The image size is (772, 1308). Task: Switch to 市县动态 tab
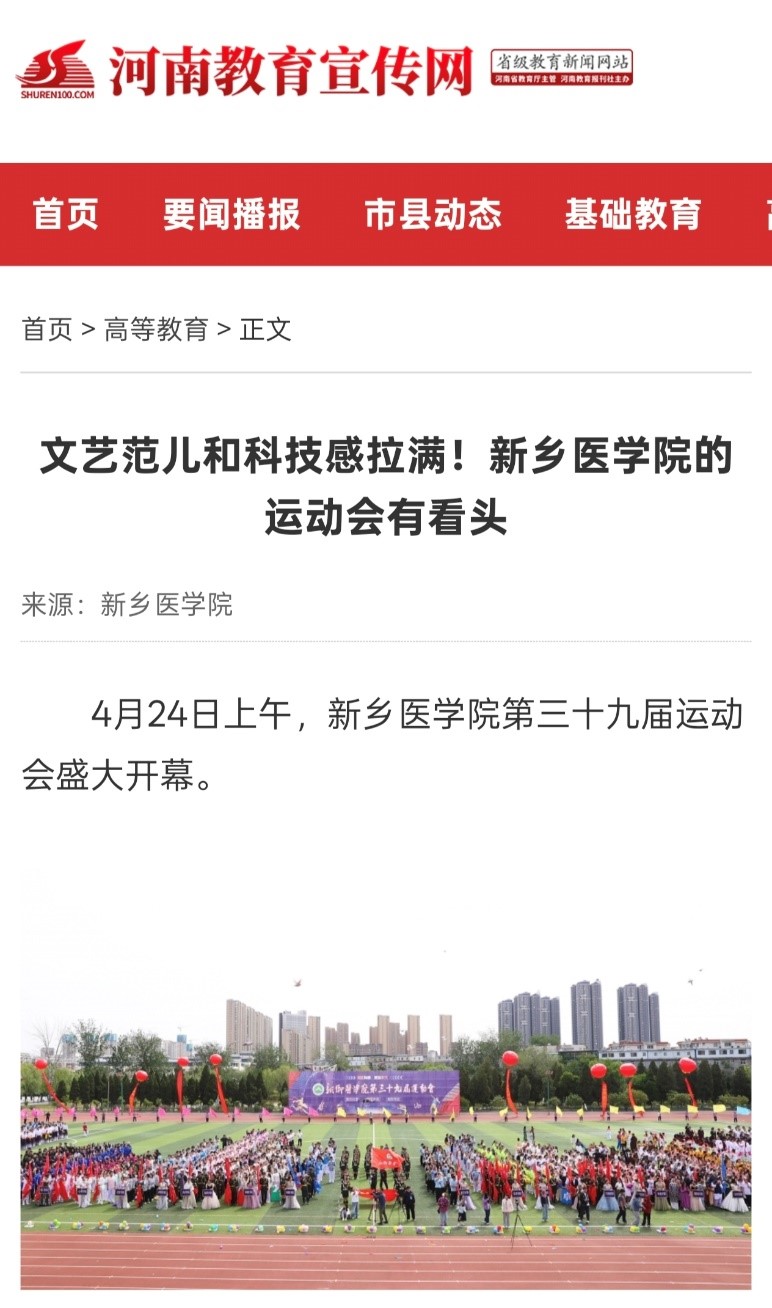[432, 214]
